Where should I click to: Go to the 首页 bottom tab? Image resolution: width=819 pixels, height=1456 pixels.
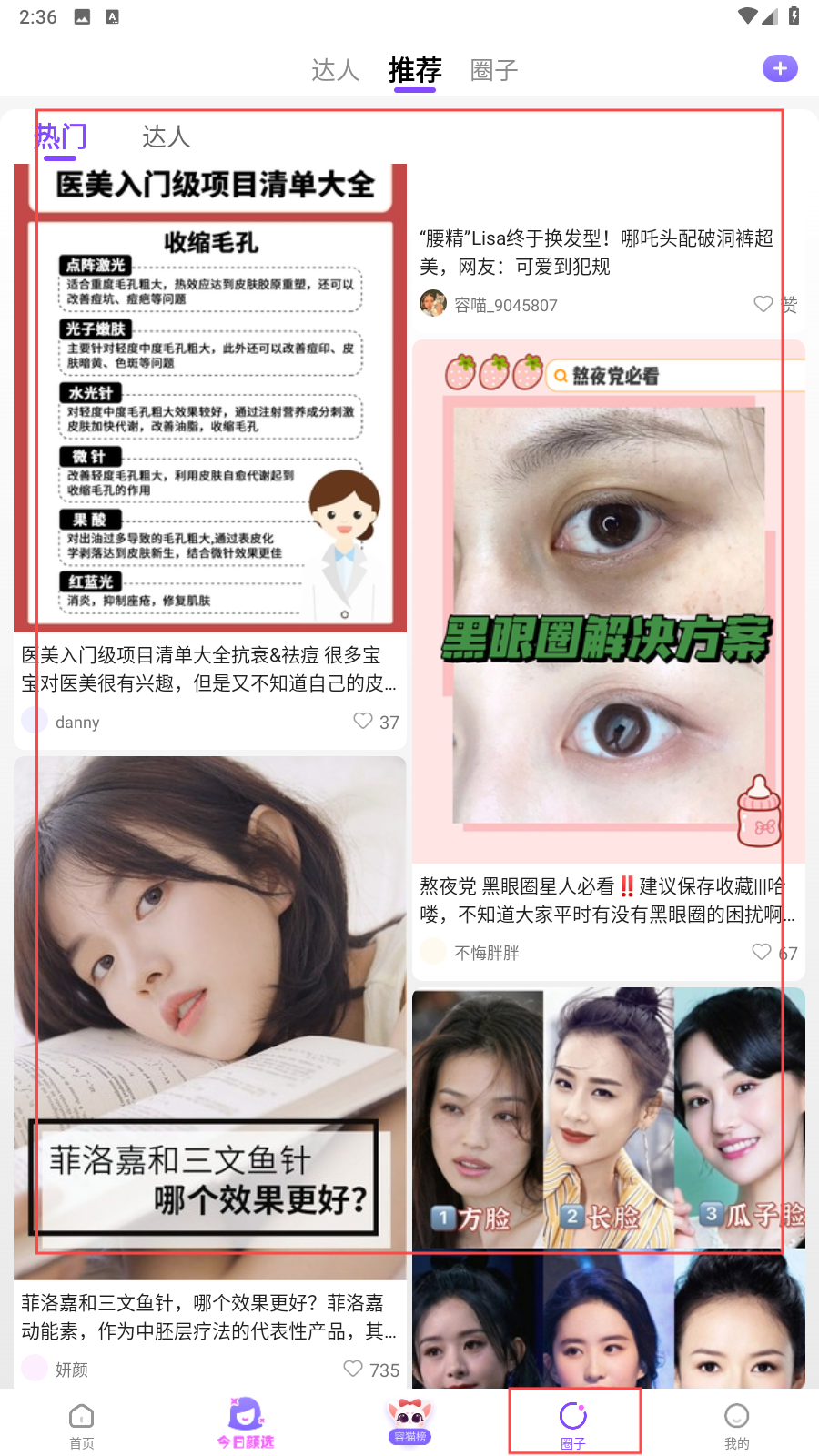82,1425
